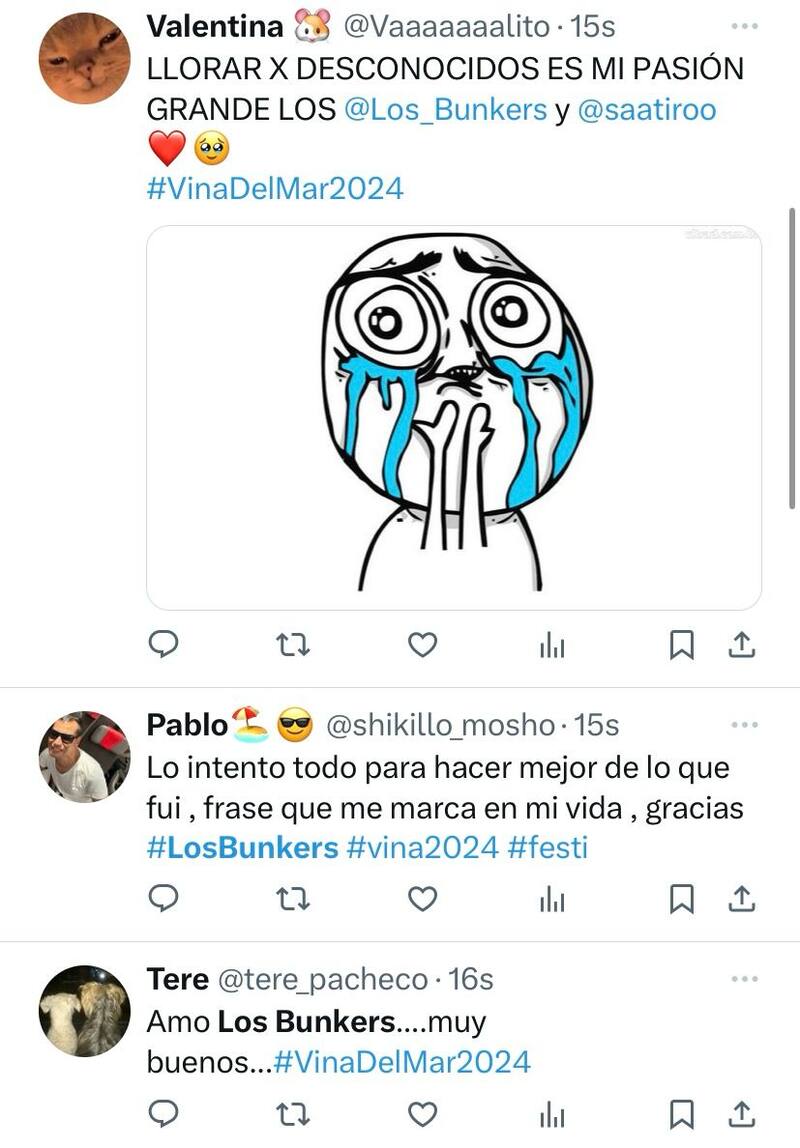This screenshot has height=1148, width=800.
Task: Open the #VinaDelMar2024 hashtag in Tere's tweet
Action: pos(401,1061)
